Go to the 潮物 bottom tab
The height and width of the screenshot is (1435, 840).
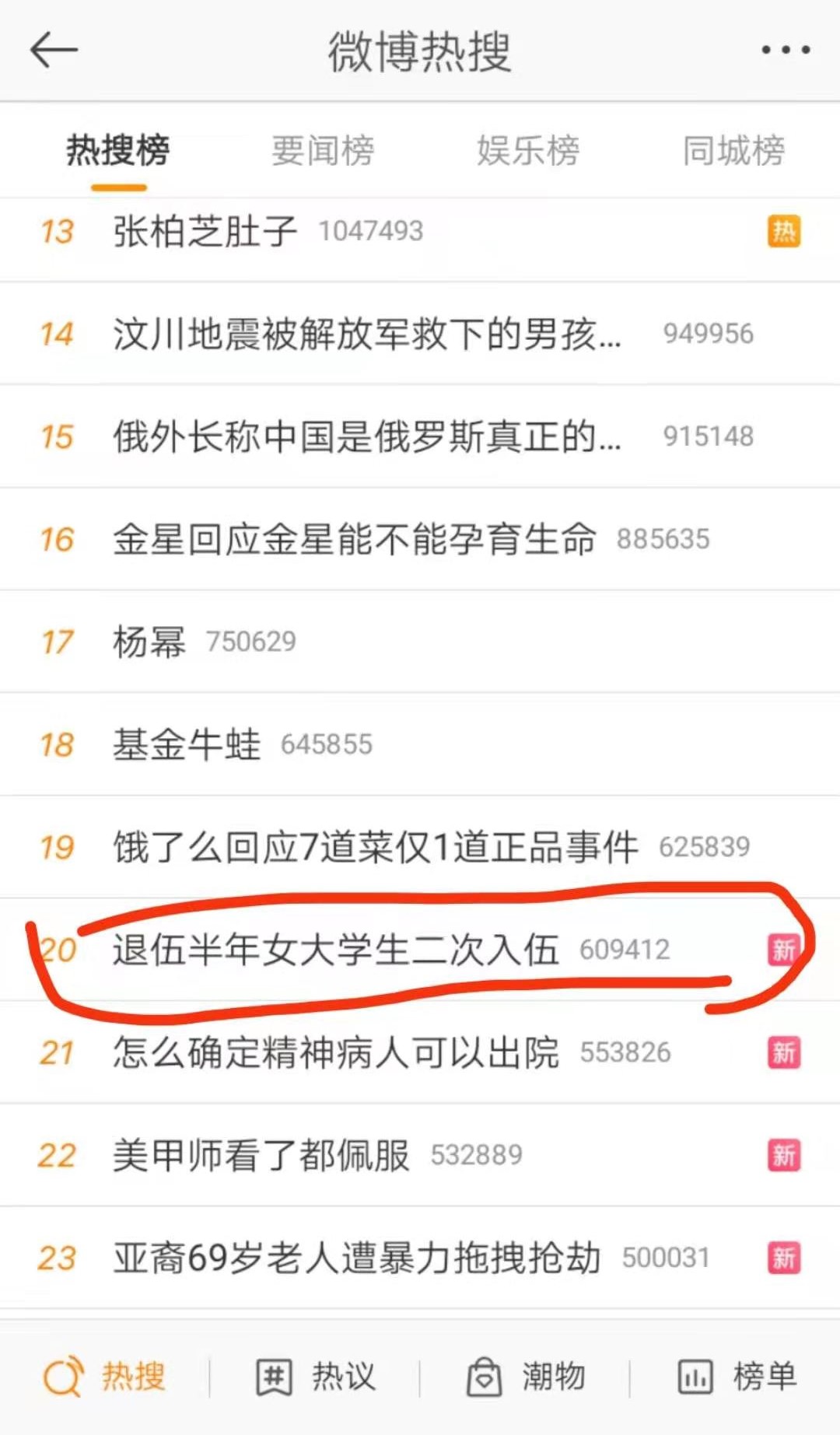click(x=526, y=1377)
